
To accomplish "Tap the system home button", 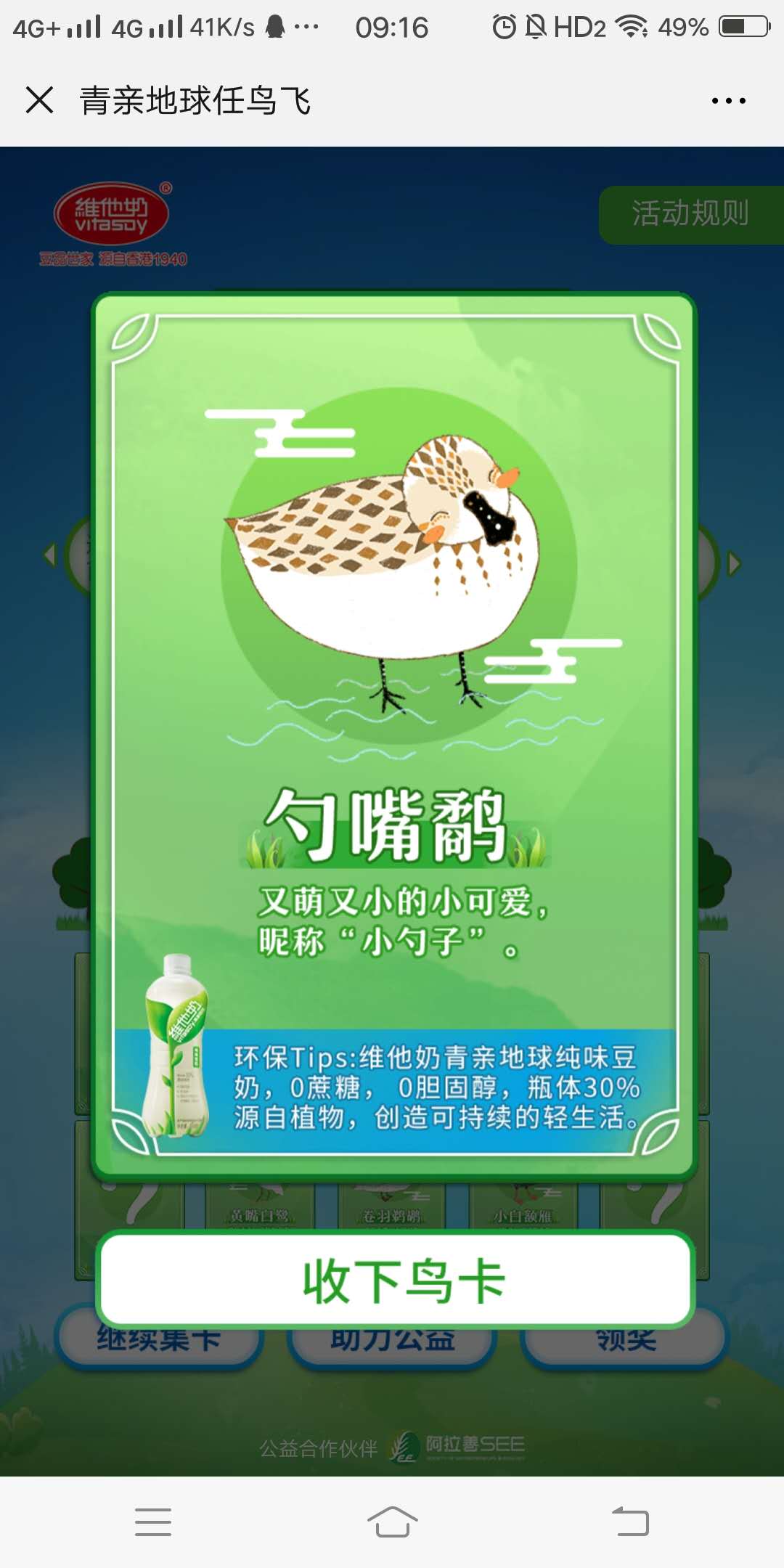I will (392, 1522).
